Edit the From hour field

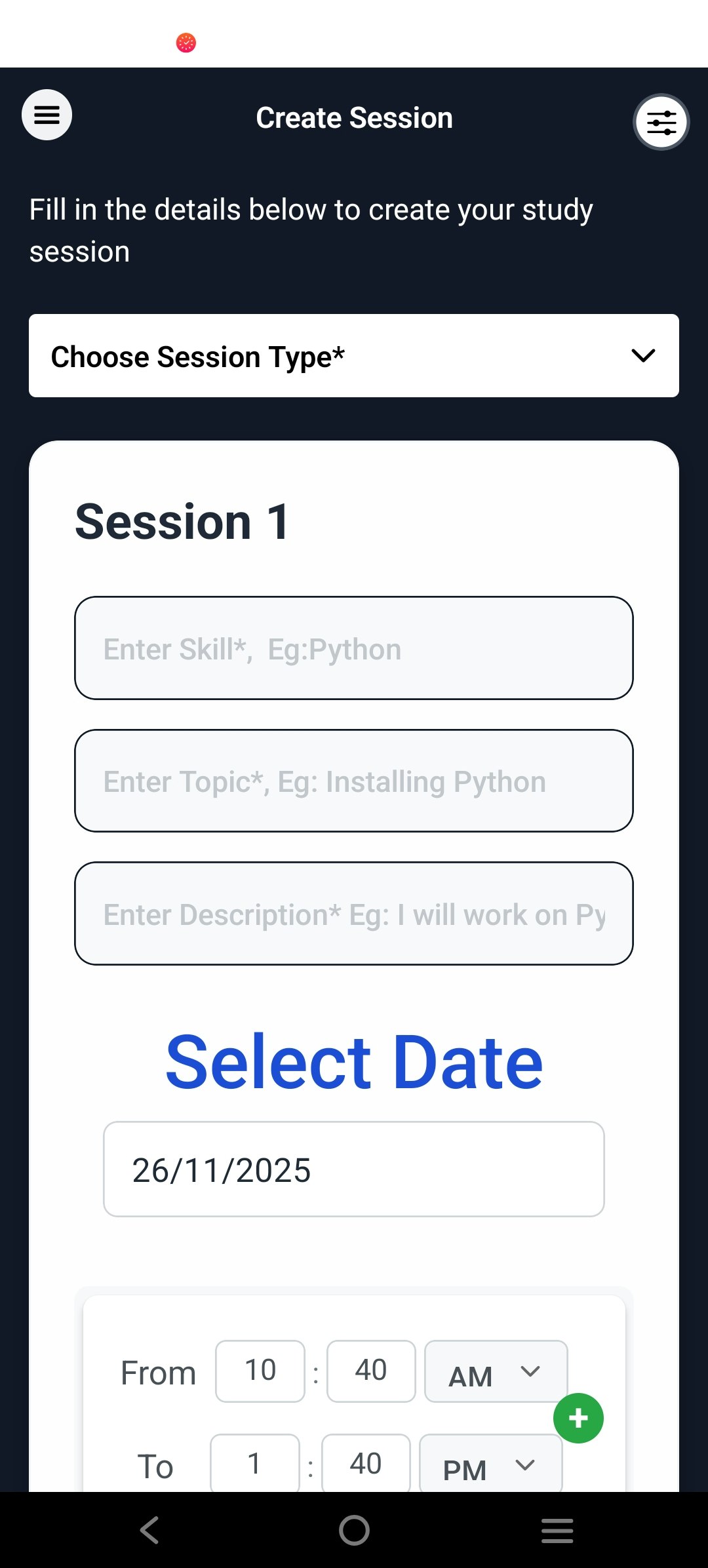click(260, 1371)
